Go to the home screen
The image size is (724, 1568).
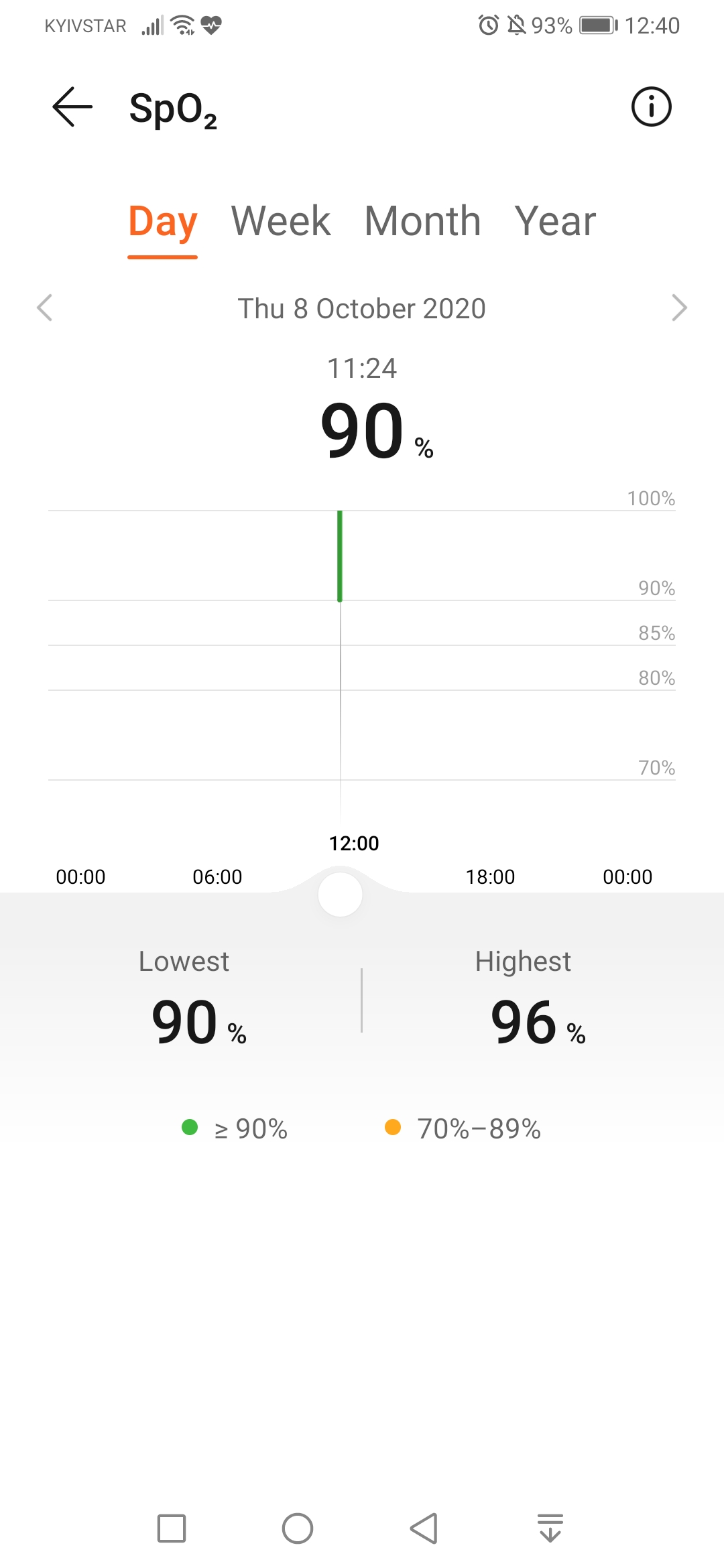pyautogui.click(x=298, y=1528)
